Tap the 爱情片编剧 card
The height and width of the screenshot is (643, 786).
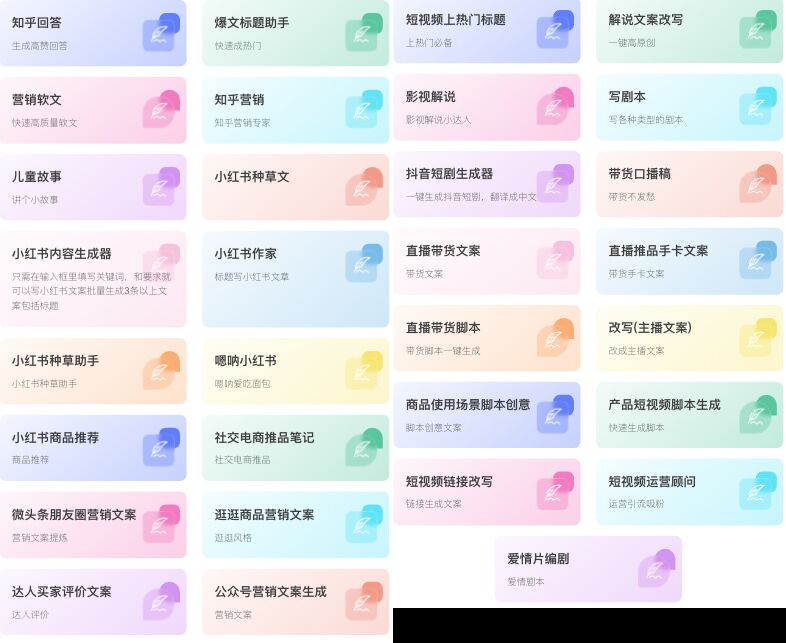(x=588, y=569)
